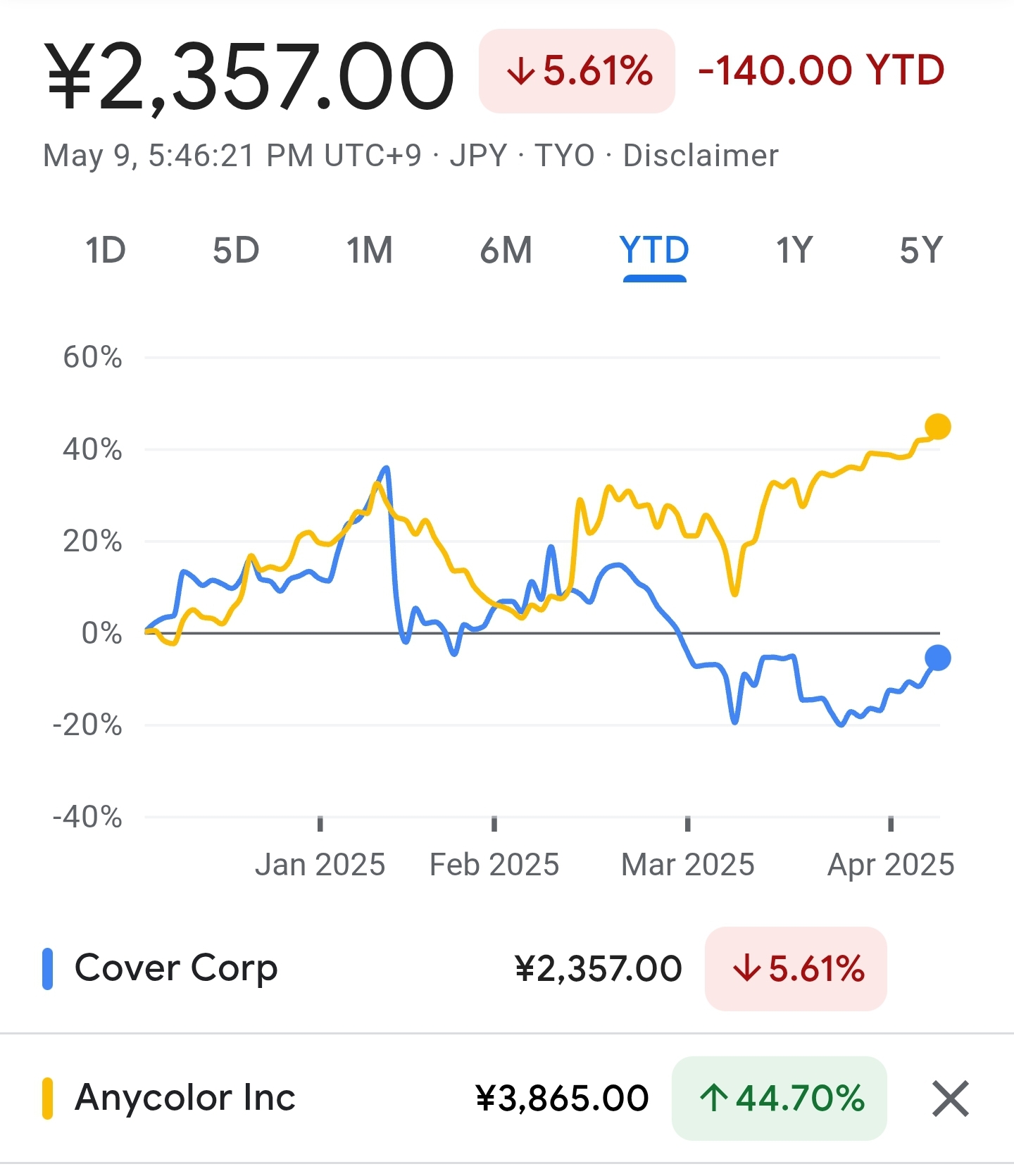Select the 5D chart range
Screen dimensions: 1014x1176
pyautogui.click(x=236, y=251)
